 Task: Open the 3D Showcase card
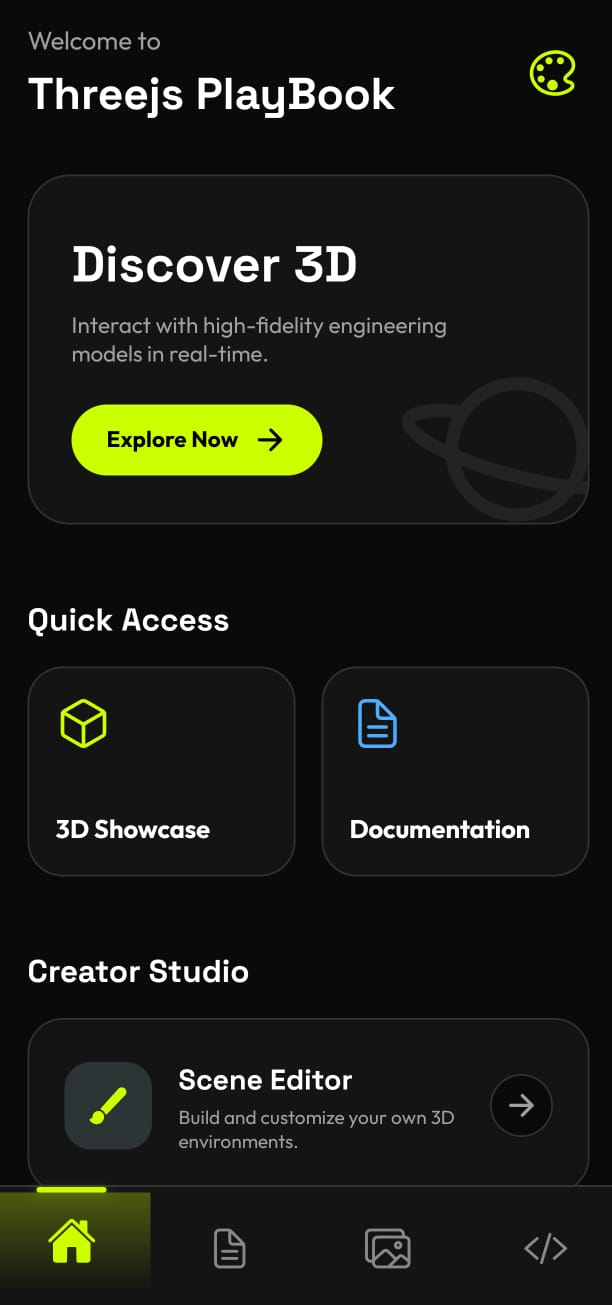[161, 771]
